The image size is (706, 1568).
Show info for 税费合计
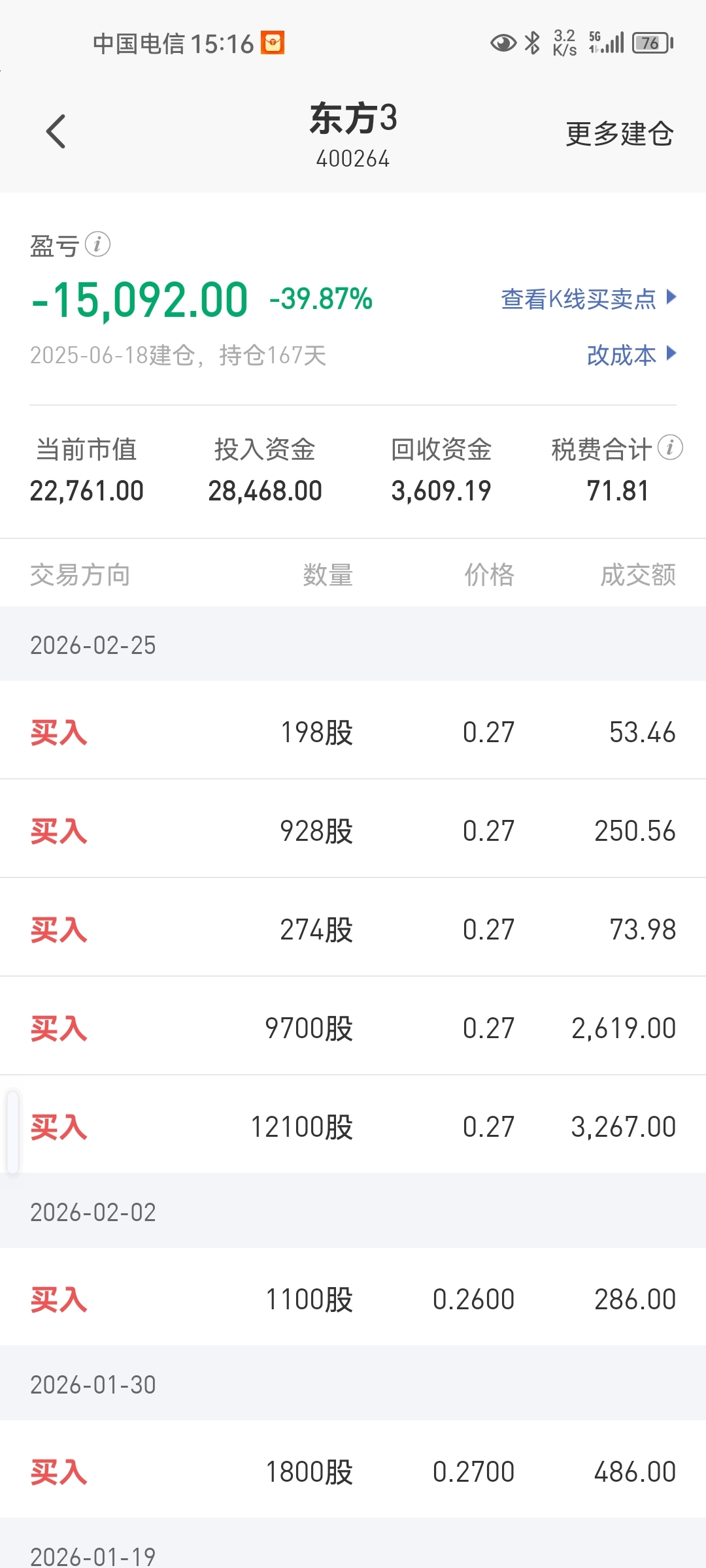click(x=670, y=448)
